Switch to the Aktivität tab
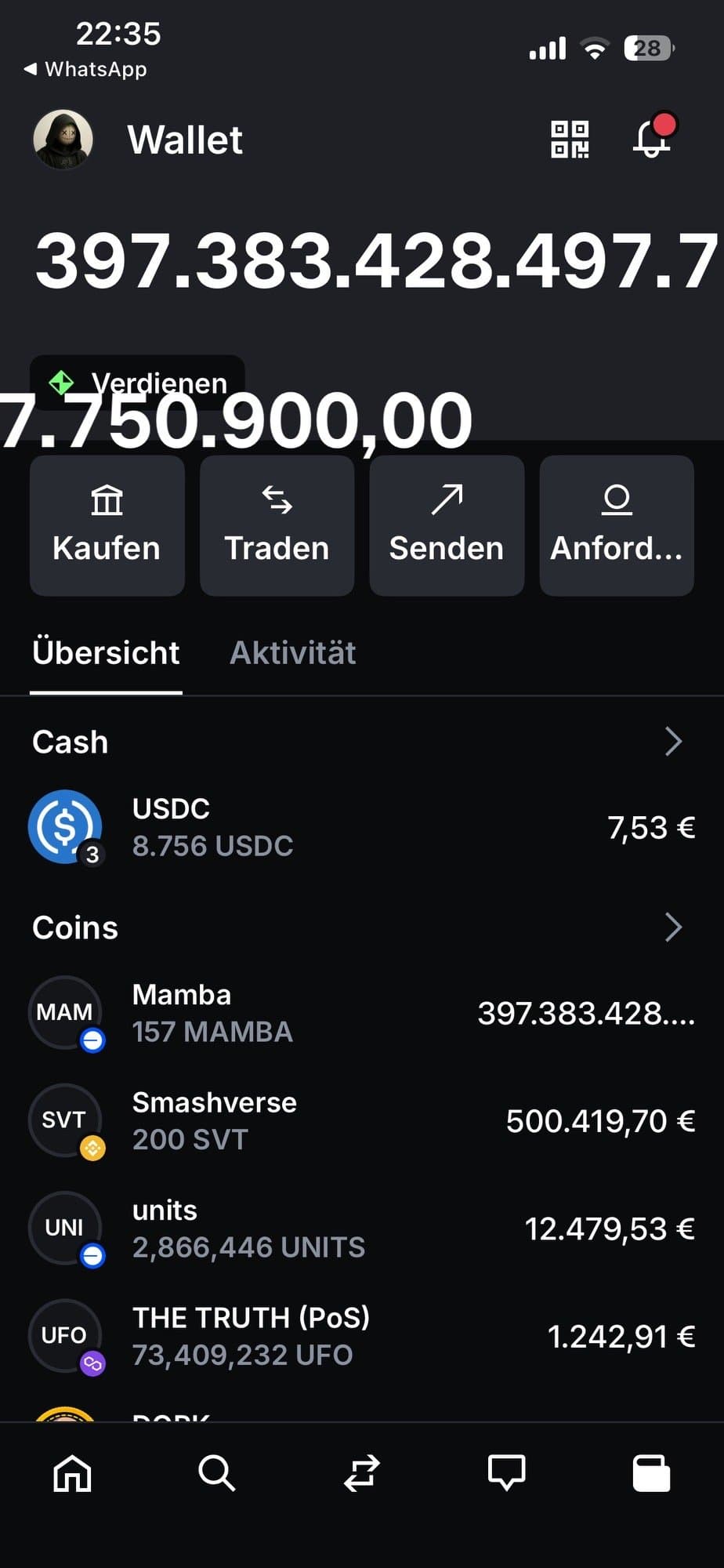The image size is (724, 1568). click(292, 653)
